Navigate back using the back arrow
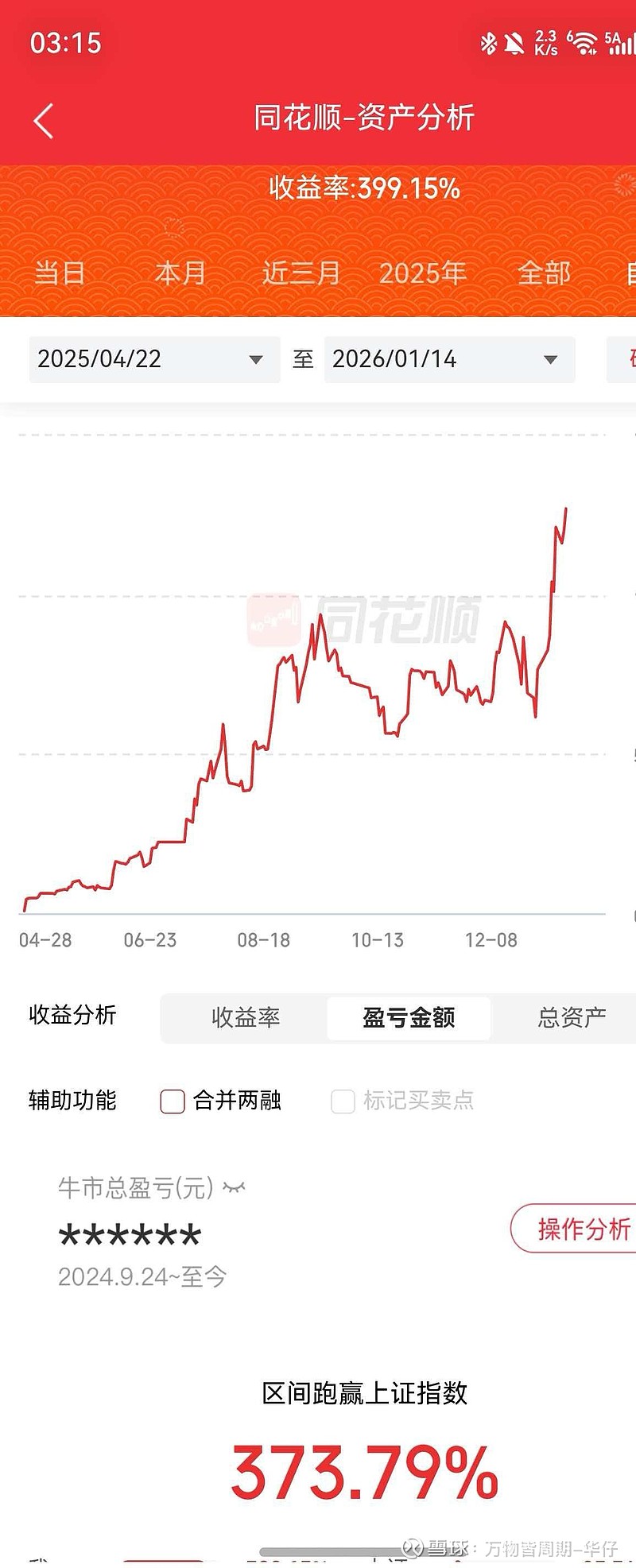Image resolution: width=636 pixels, height=1568 pixels. (x=41, y=121)
